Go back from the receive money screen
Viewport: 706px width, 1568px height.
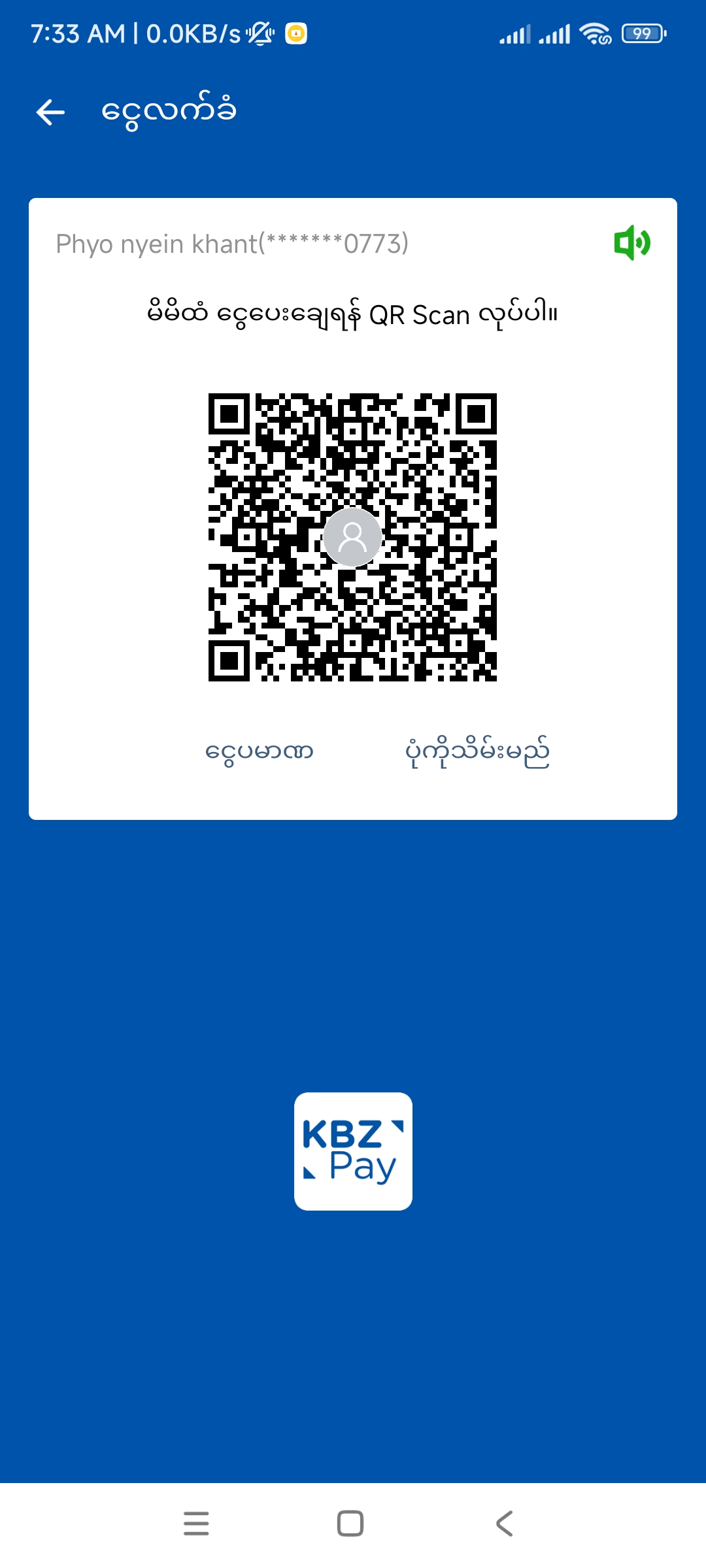[x=50, y=112]
